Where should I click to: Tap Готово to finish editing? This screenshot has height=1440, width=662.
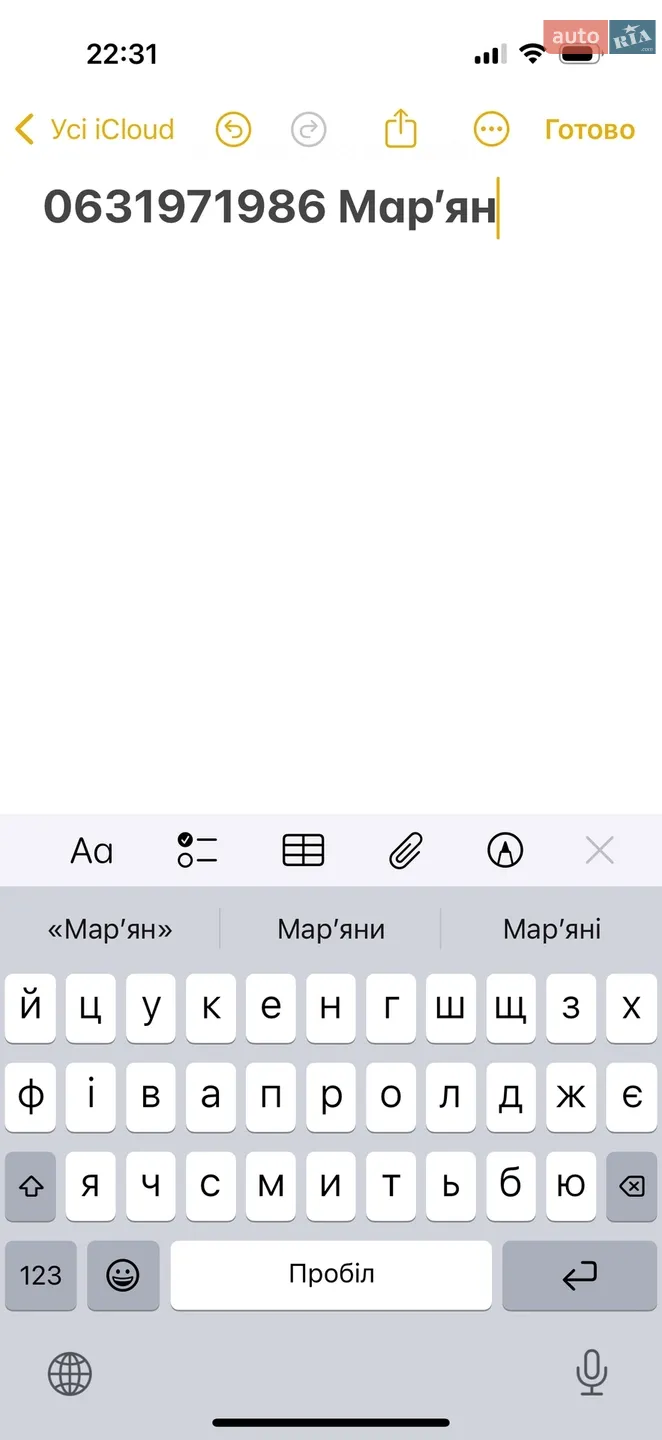[x=589, y=129]
